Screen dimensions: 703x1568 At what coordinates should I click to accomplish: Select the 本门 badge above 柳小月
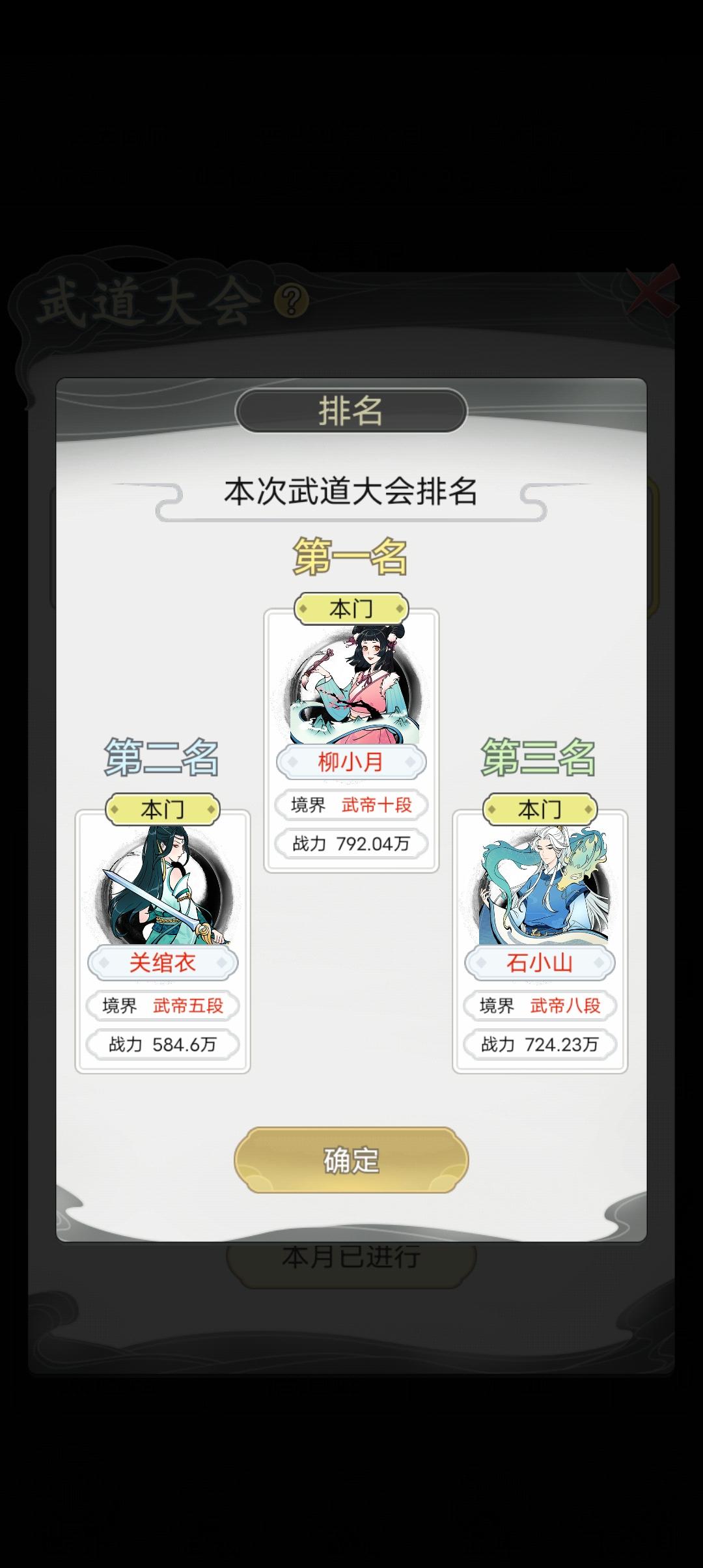tap(351, 607)
